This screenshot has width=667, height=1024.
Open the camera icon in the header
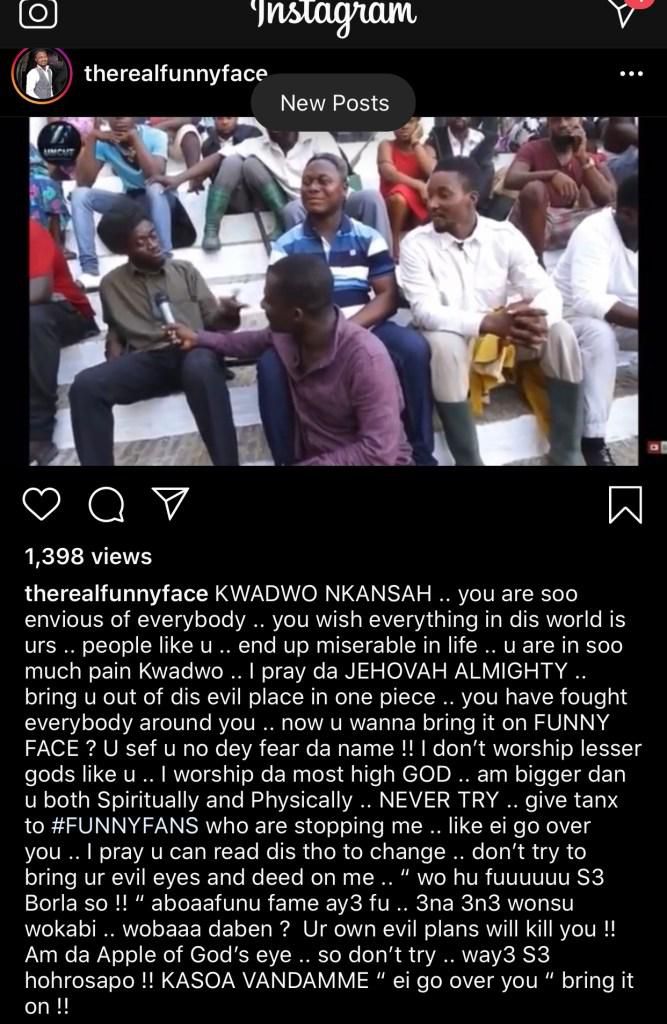(38, 14)
